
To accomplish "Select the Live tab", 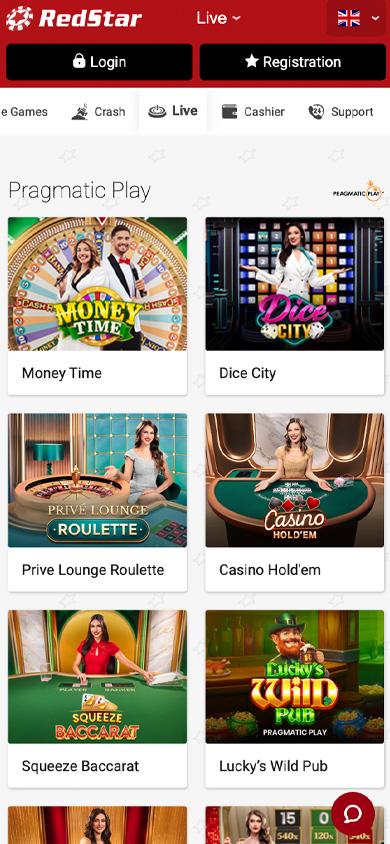I will [x=173, y=111].
